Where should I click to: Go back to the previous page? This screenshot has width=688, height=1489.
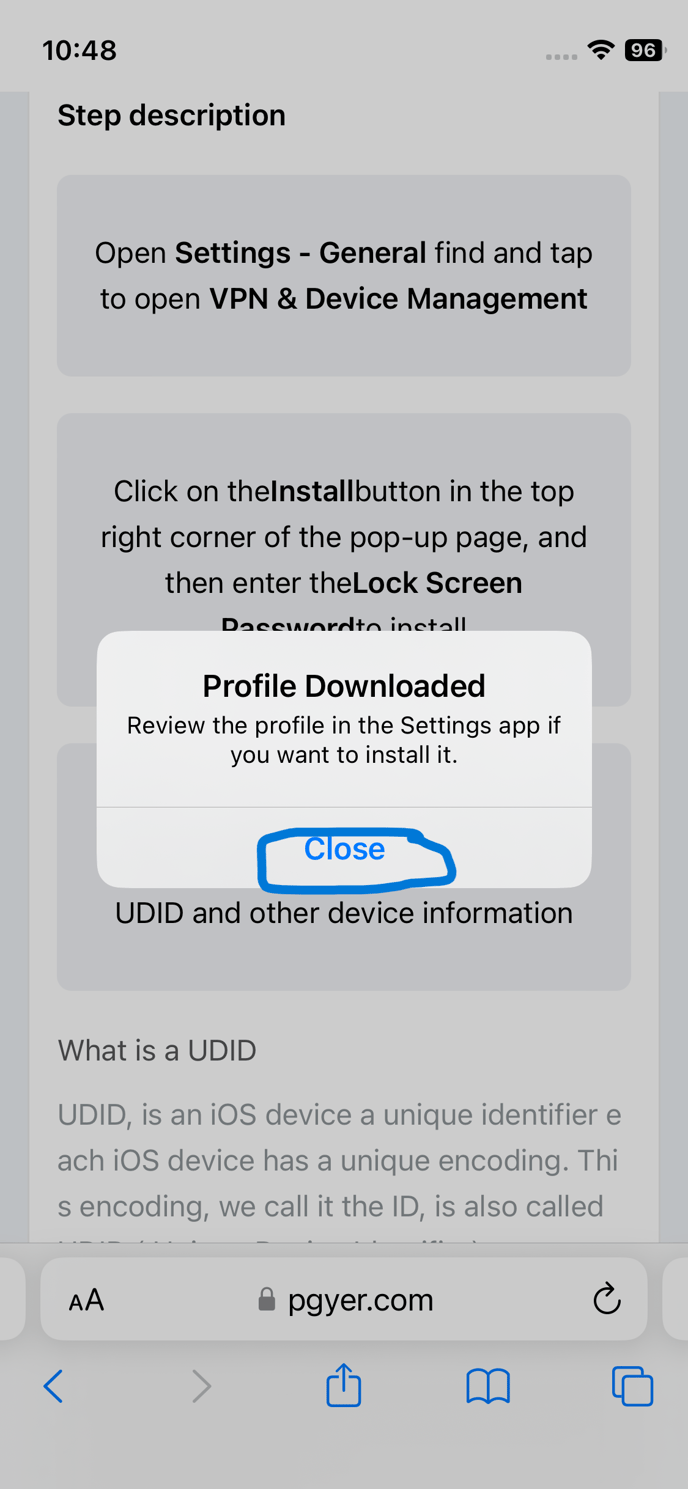[54, 1386]
